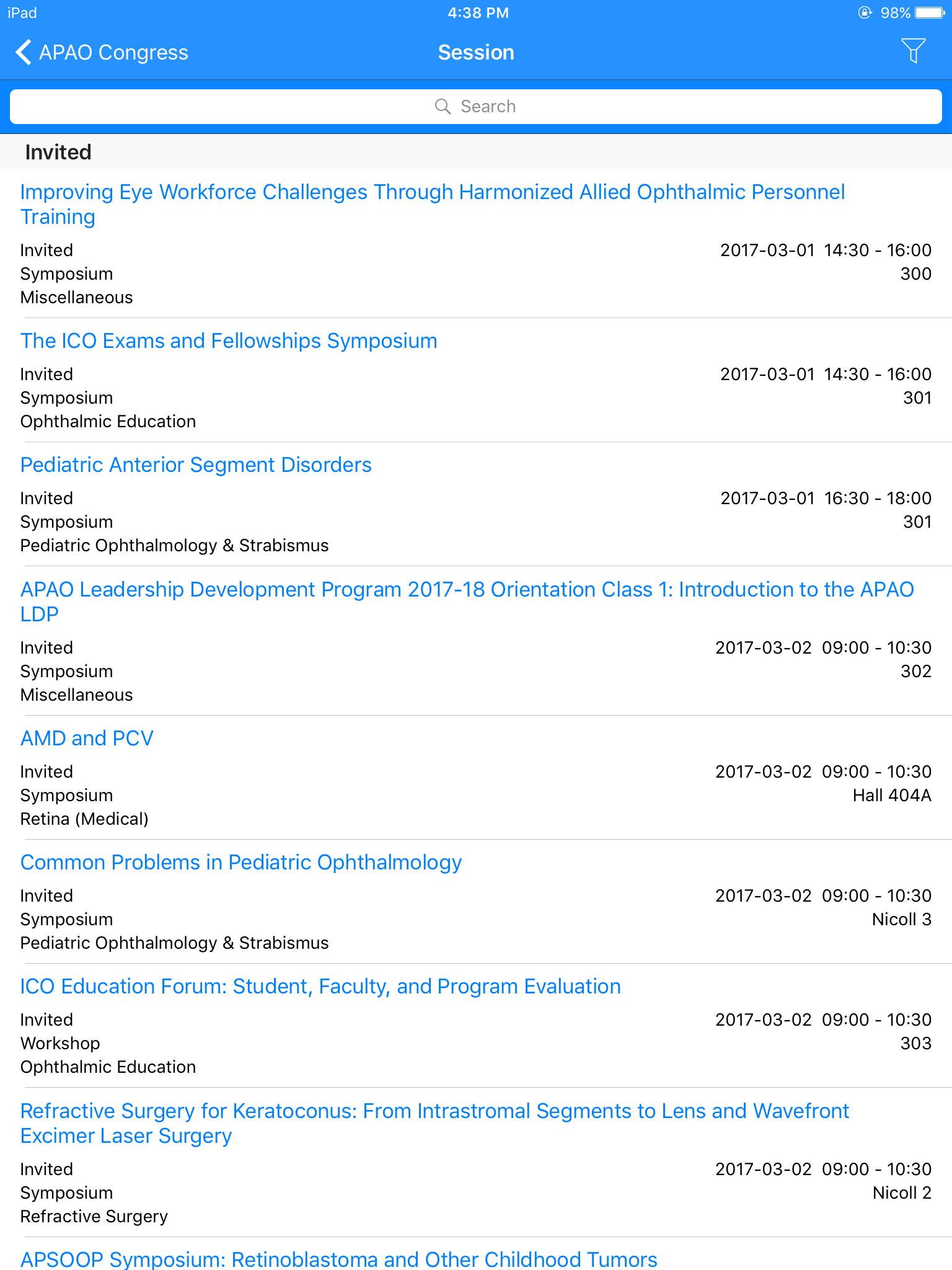Open Common Problems in Pediatric Ophthalmology
Screen dimensions: 952x1270
click(241, 863)
